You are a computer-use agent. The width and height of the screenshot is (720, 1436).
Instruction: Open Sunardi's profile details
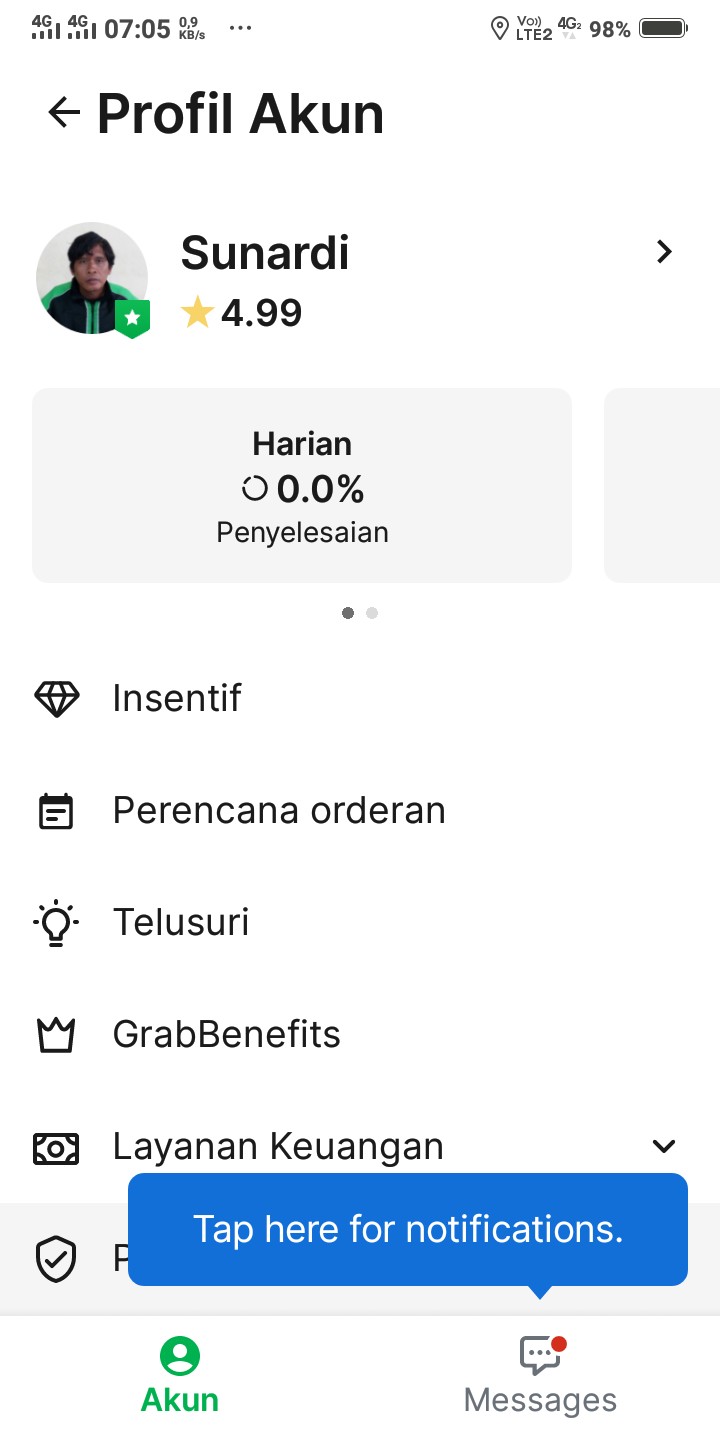[x=663, y=252]
